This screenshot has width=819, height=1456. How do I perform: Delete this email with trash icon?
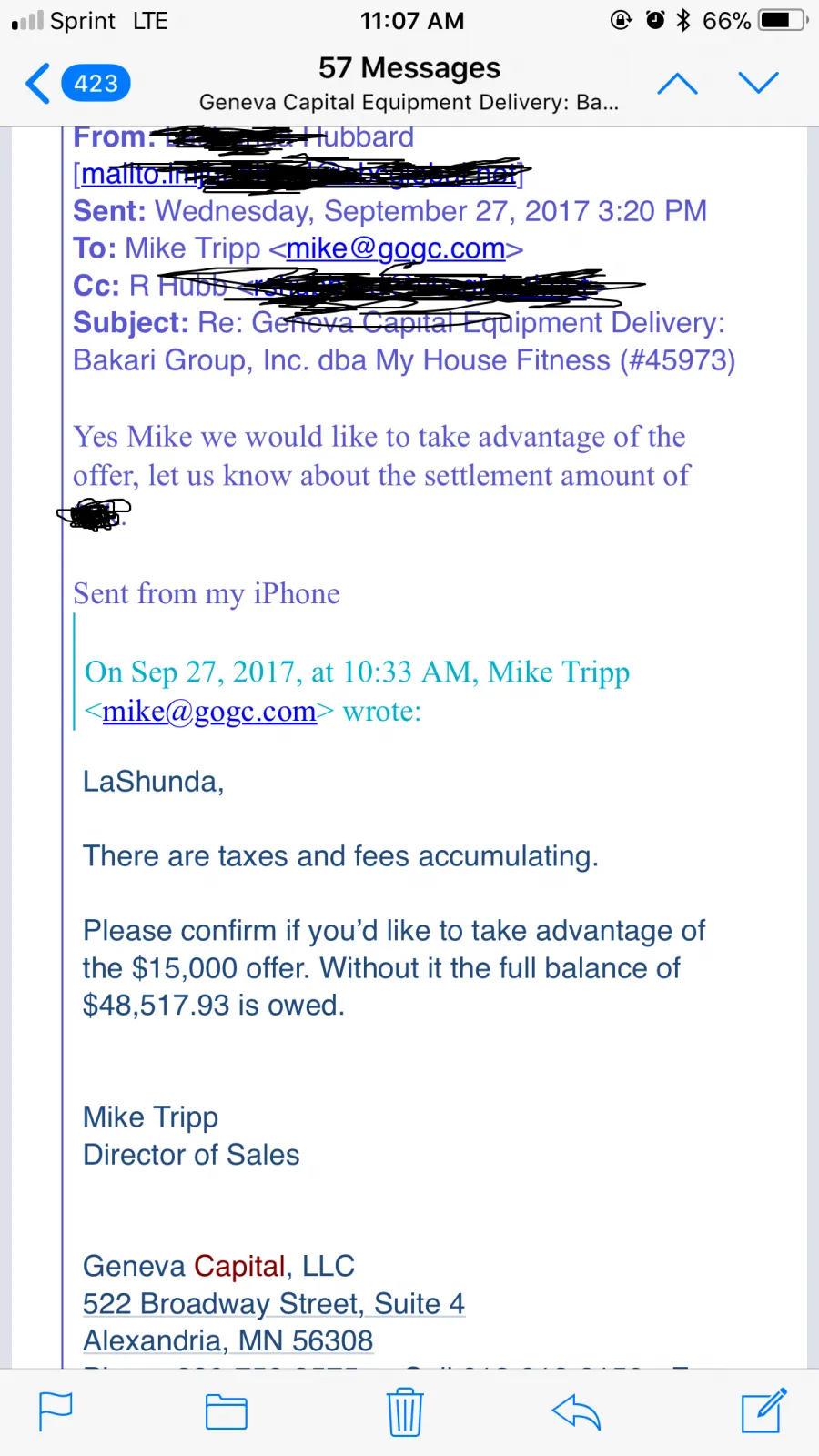coord(404,1412)
